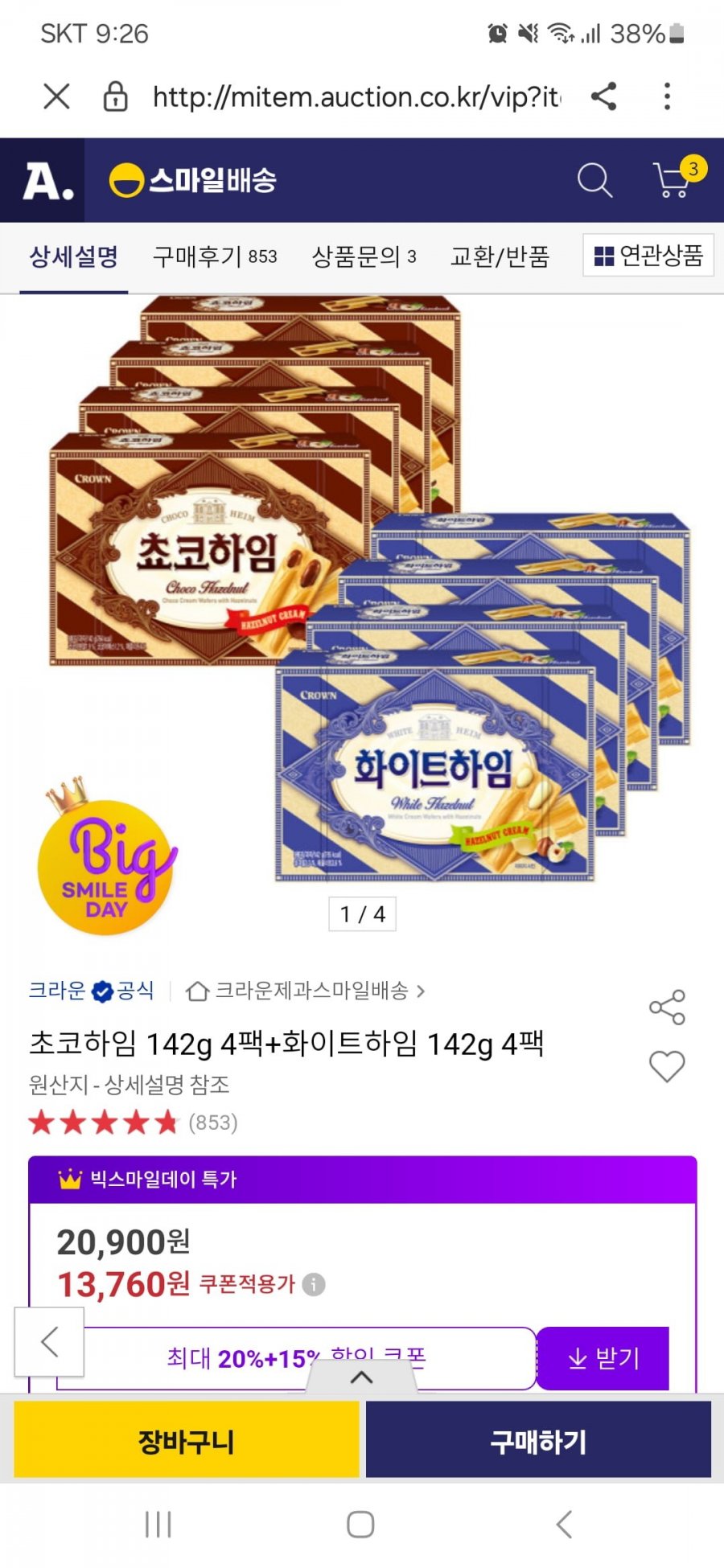Expand the purchase options panel handle
Image resolution: width=724 pixels, height=1568 pixels.
pos(361,1377)
